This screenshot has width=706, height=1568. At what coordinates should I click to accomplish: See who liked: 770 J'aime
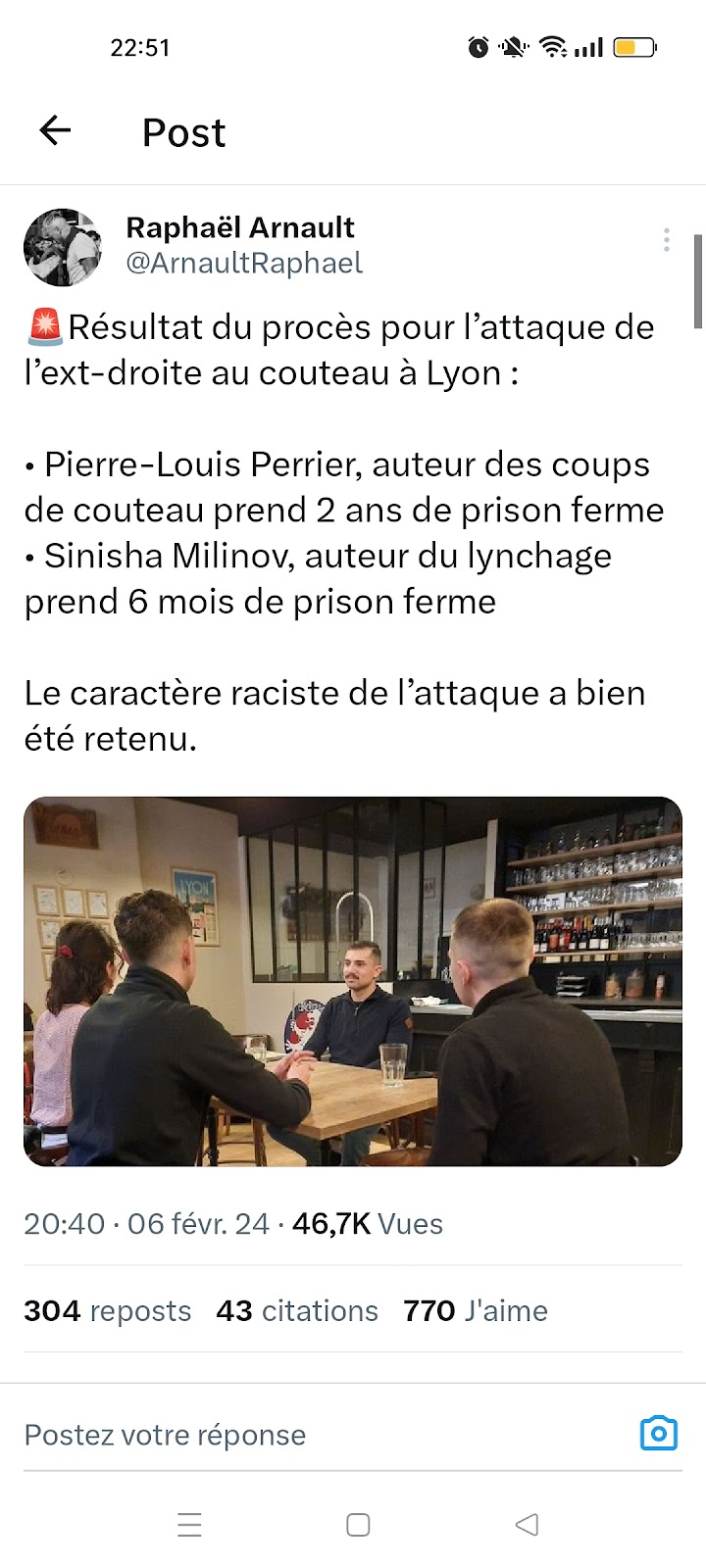tap(476, 1310)
